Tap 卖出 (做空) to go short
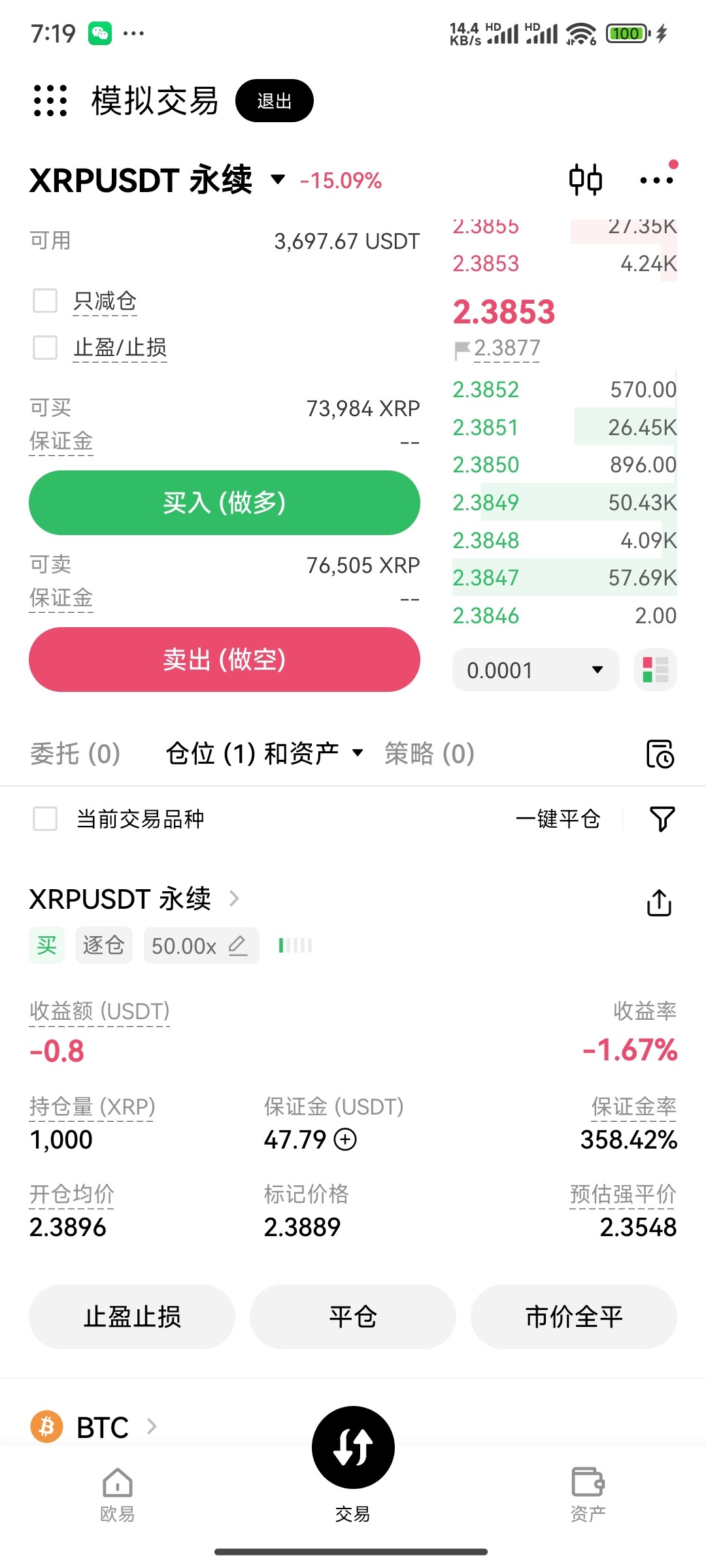The height and width of the screenshot is (1568, 706). (x=224, y=659)
